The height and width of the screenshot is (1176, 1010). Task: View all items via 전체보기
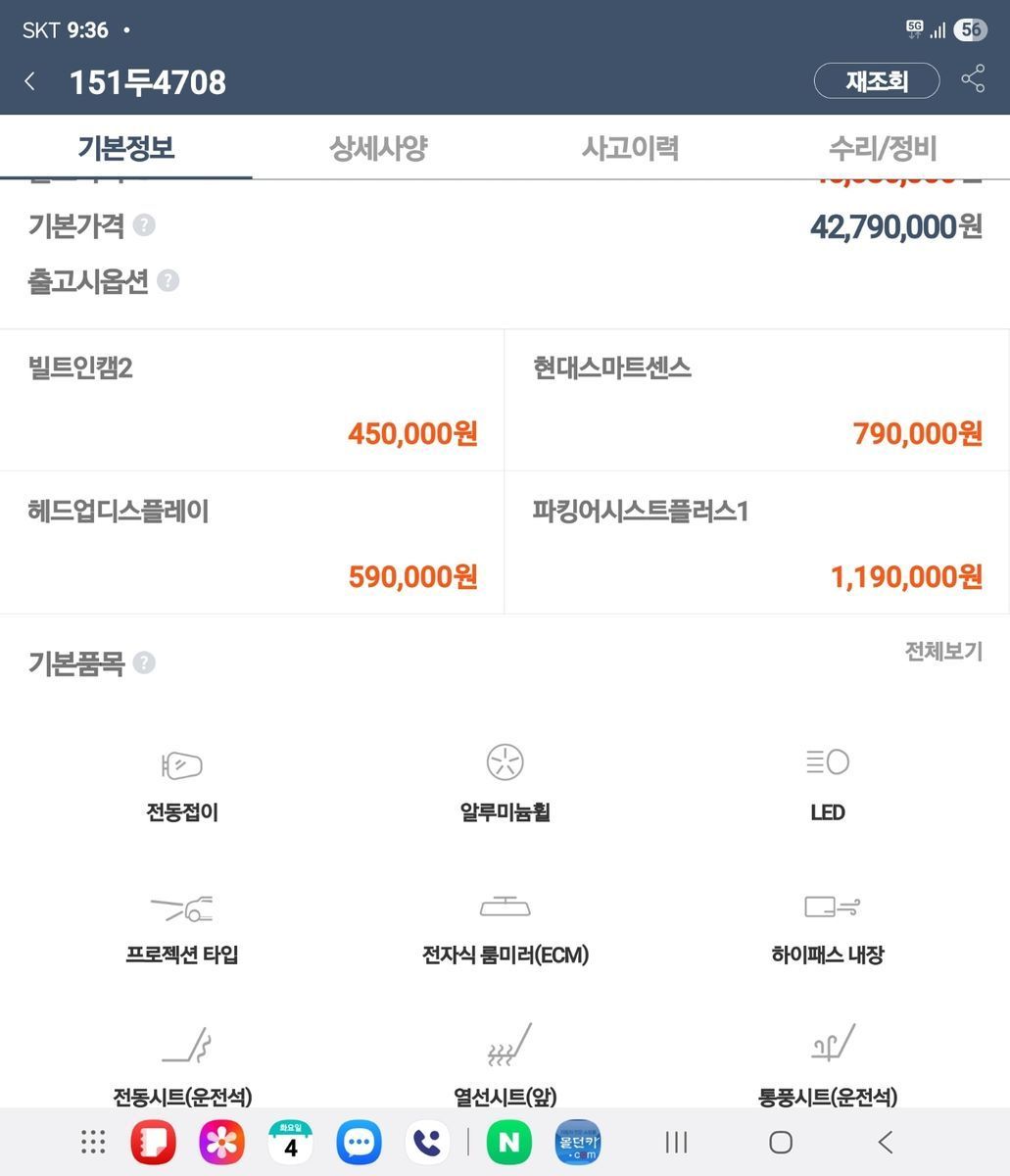tap(942, 652)
